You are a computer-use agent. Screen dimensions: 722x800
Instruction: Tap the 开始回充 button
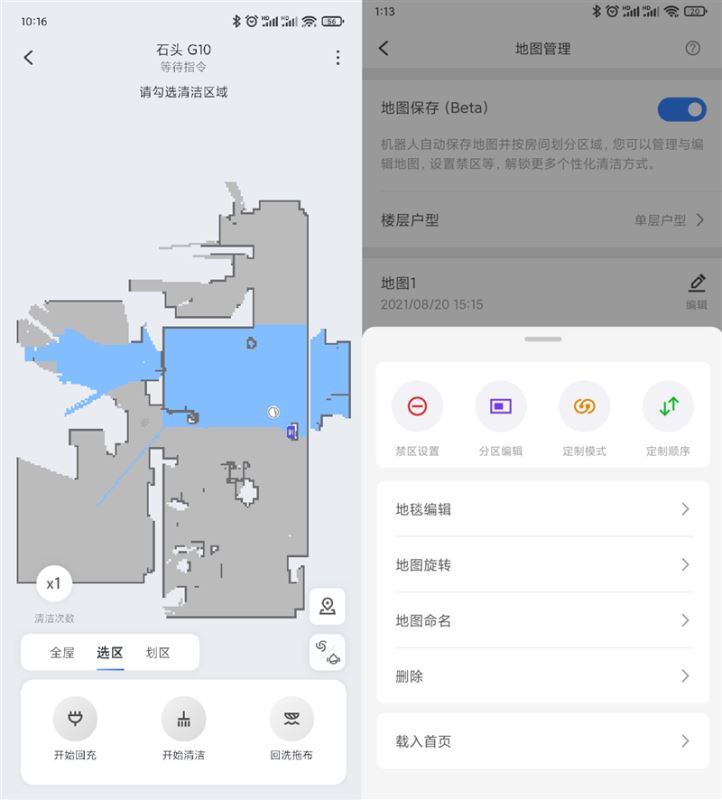click(x=74, y=720)
